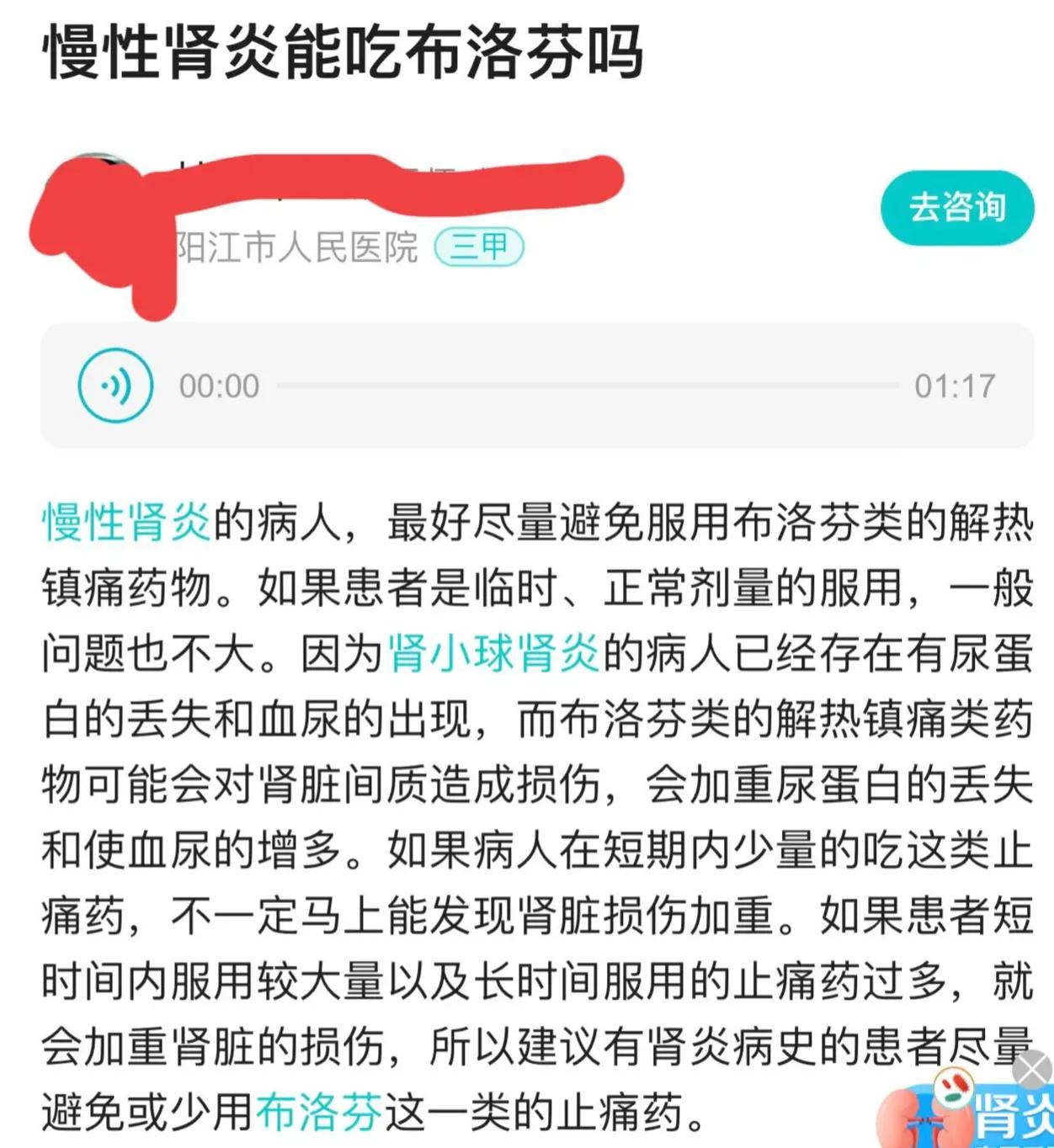Tap the audio playback speaker icon
Screen dimensions: 1054x1148
coord(116,385)
